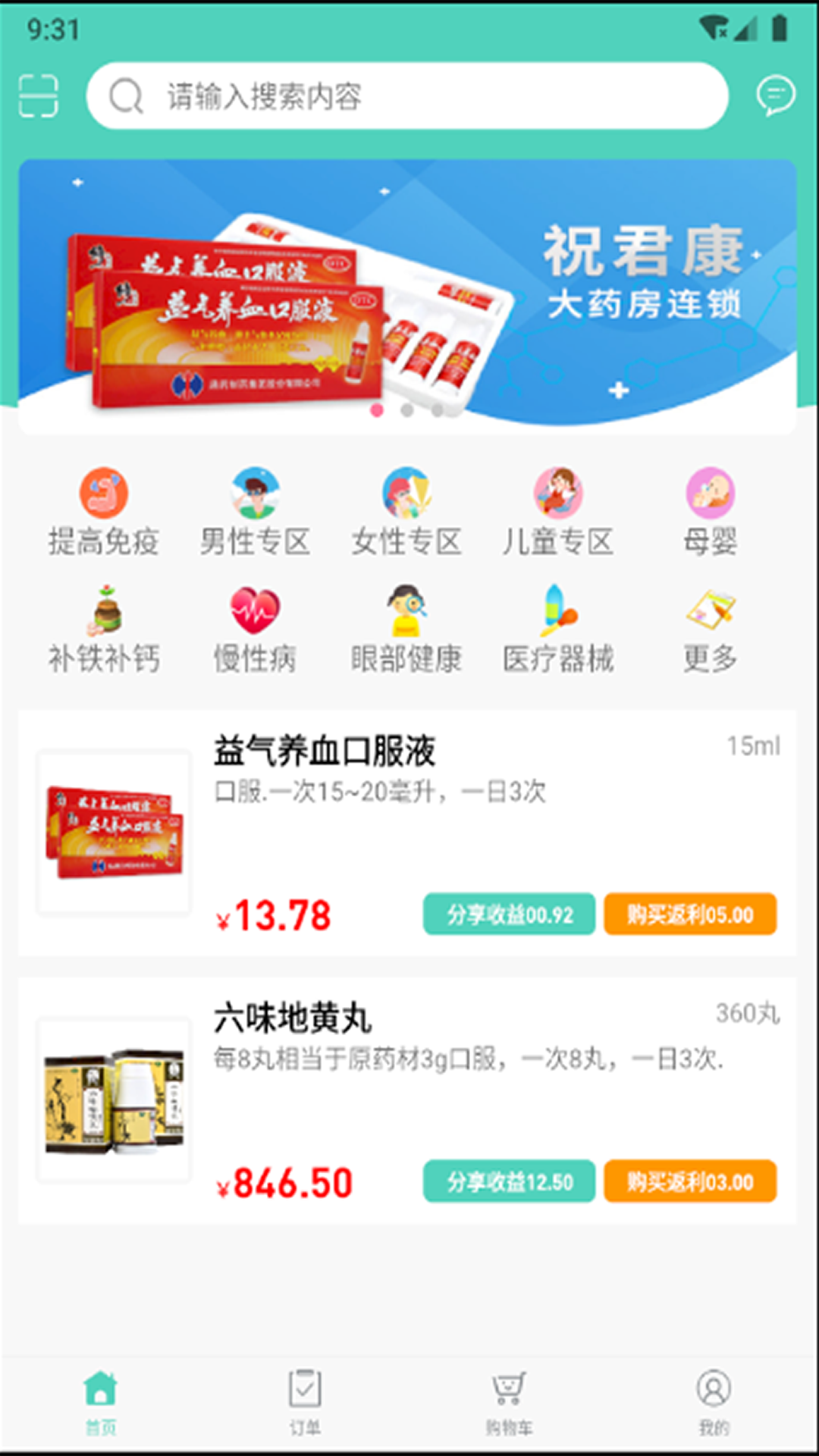
Task: Open the 慢性病 category
Action: click(255, 629)
